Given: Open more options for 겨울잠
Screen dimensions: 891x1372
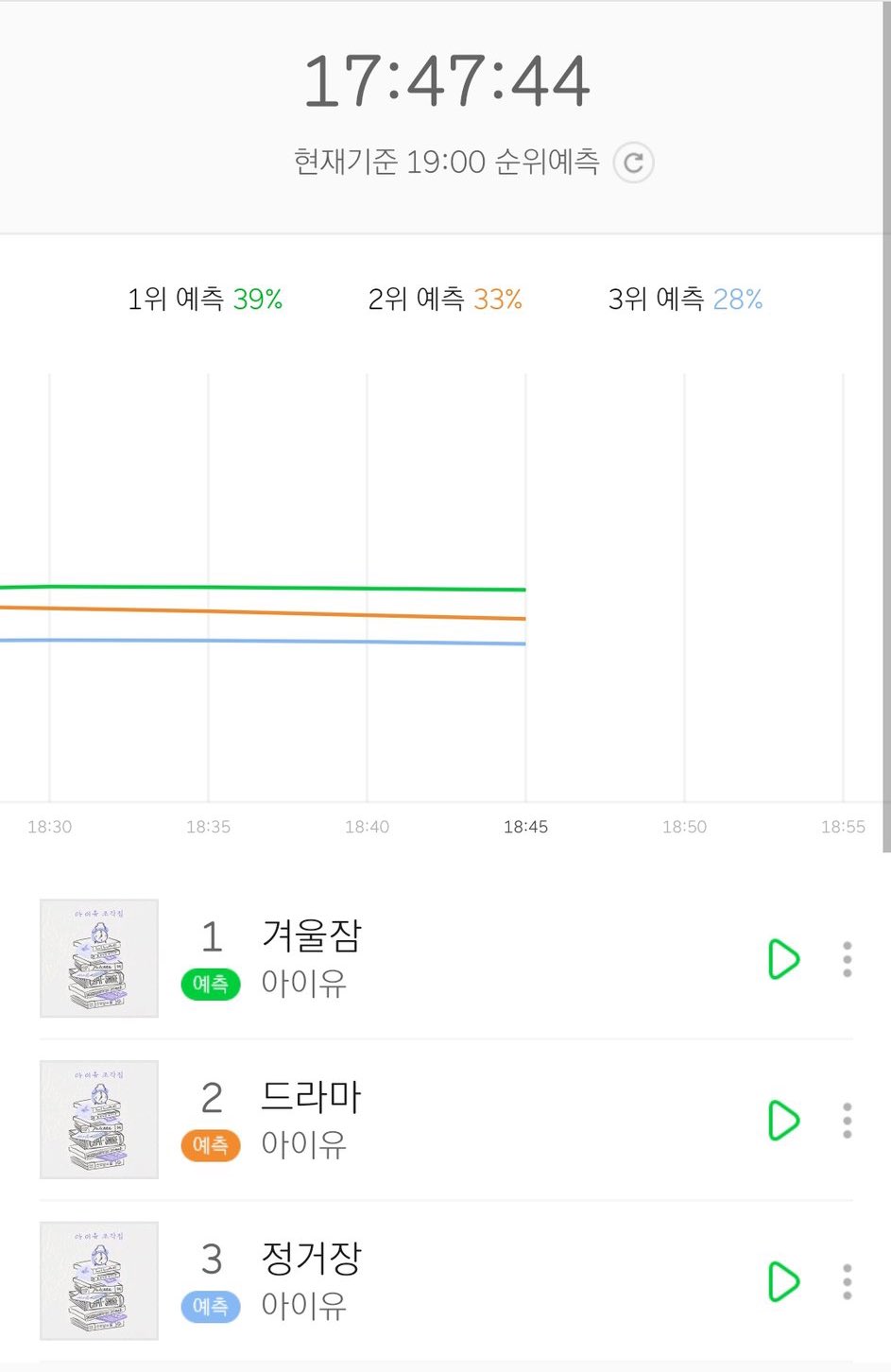Looking at the screenshot, I should click(847, 959).
